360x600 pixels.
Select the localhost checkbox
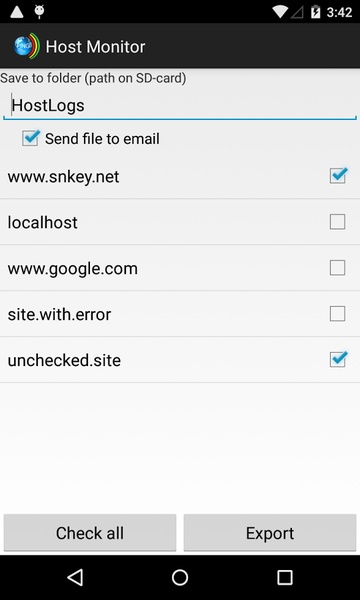tap(337, 222)
